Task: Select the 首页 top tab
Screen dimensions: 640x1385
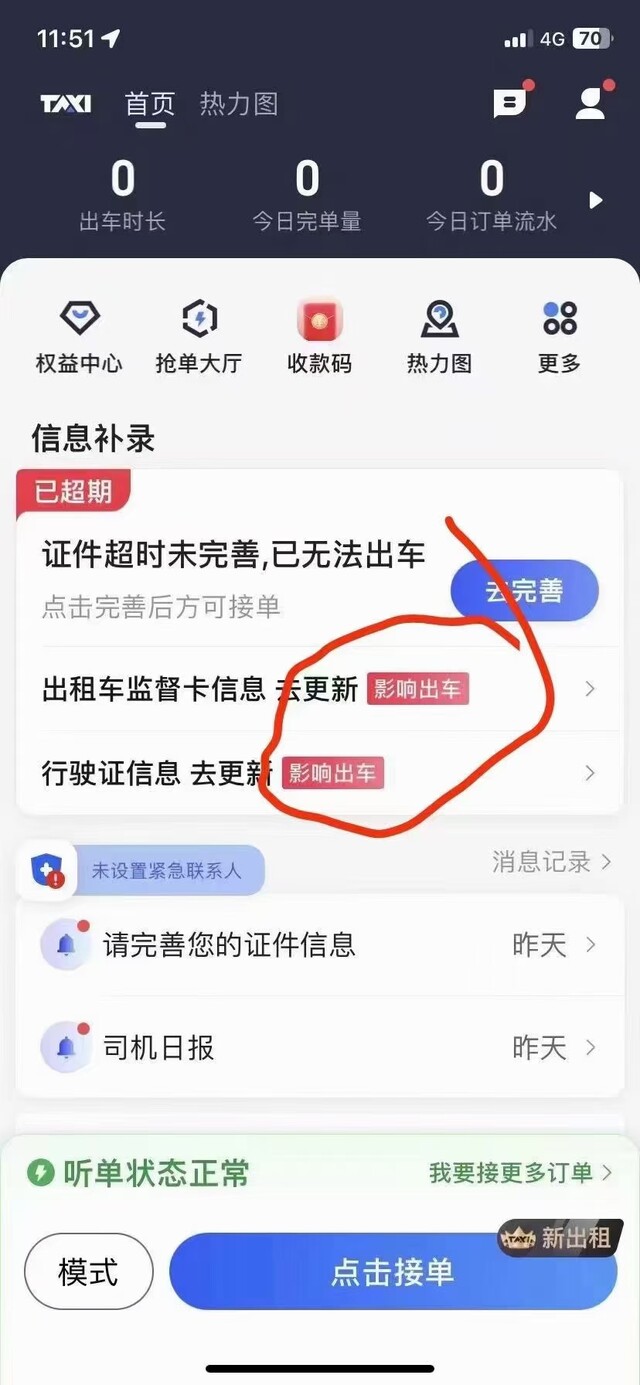Action: pos(150,104)
